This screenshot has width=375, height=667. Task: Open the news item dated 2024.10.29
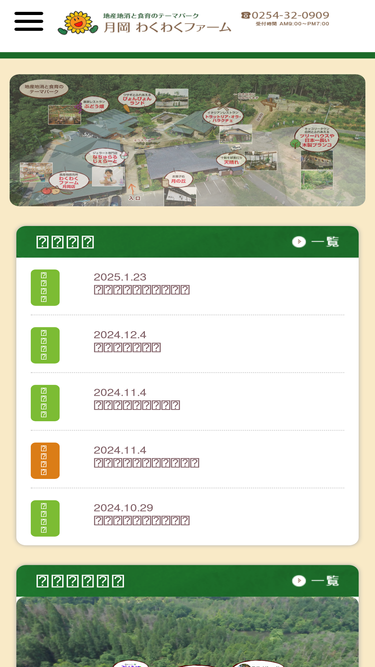(x=188, y=518)
